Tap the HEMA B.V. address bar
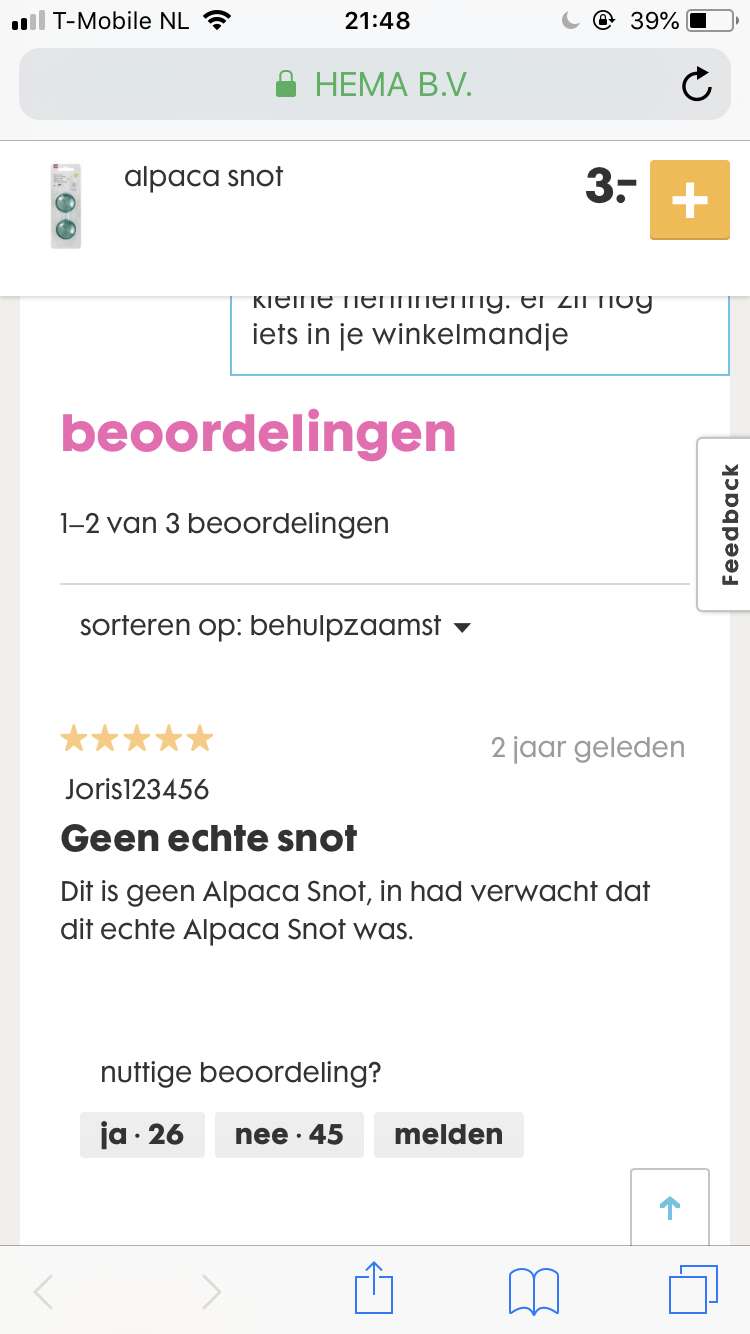This screenshot has width=750, height=1334. pyautogui.click(x=375, y=85)
